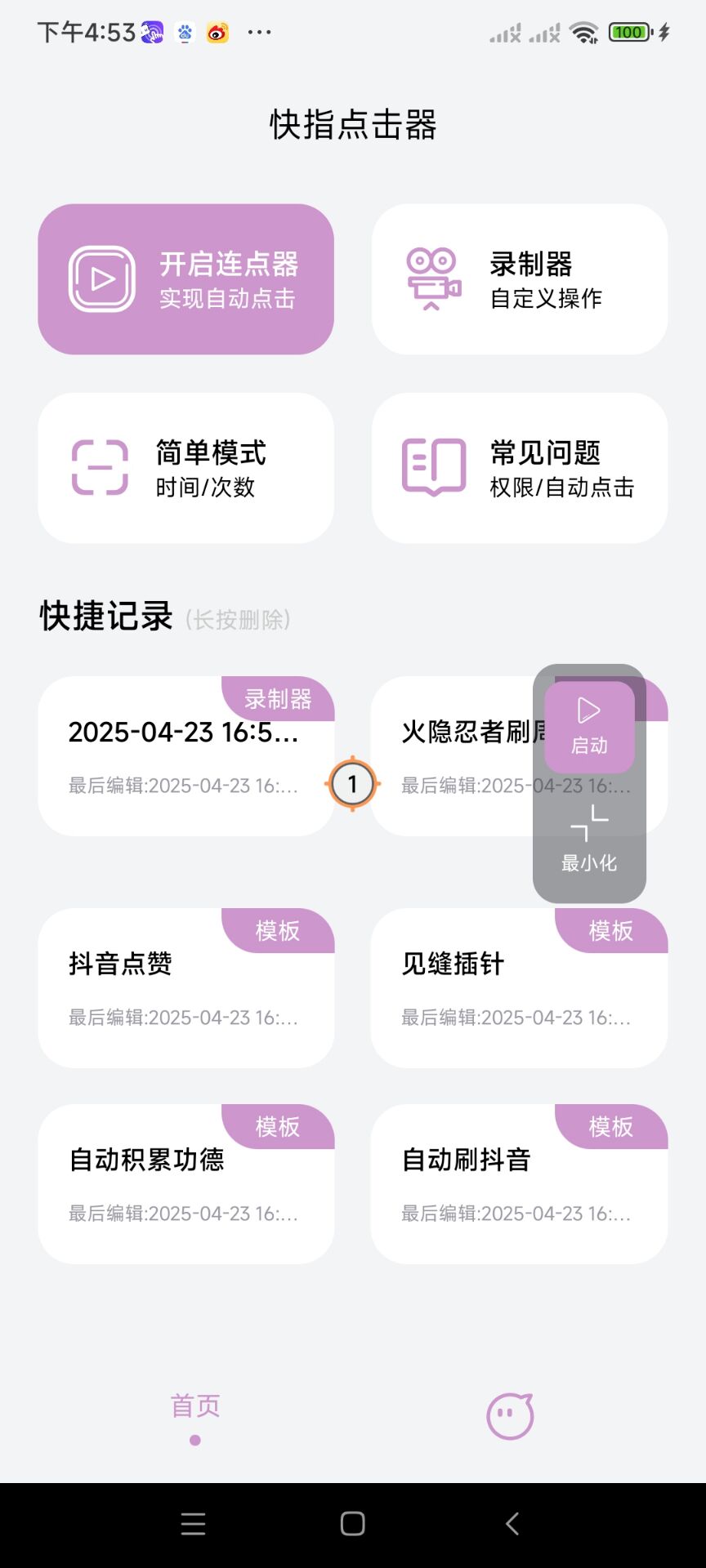
Task: Tap the 开启连点器 button
Action: (x=185, y=279)
